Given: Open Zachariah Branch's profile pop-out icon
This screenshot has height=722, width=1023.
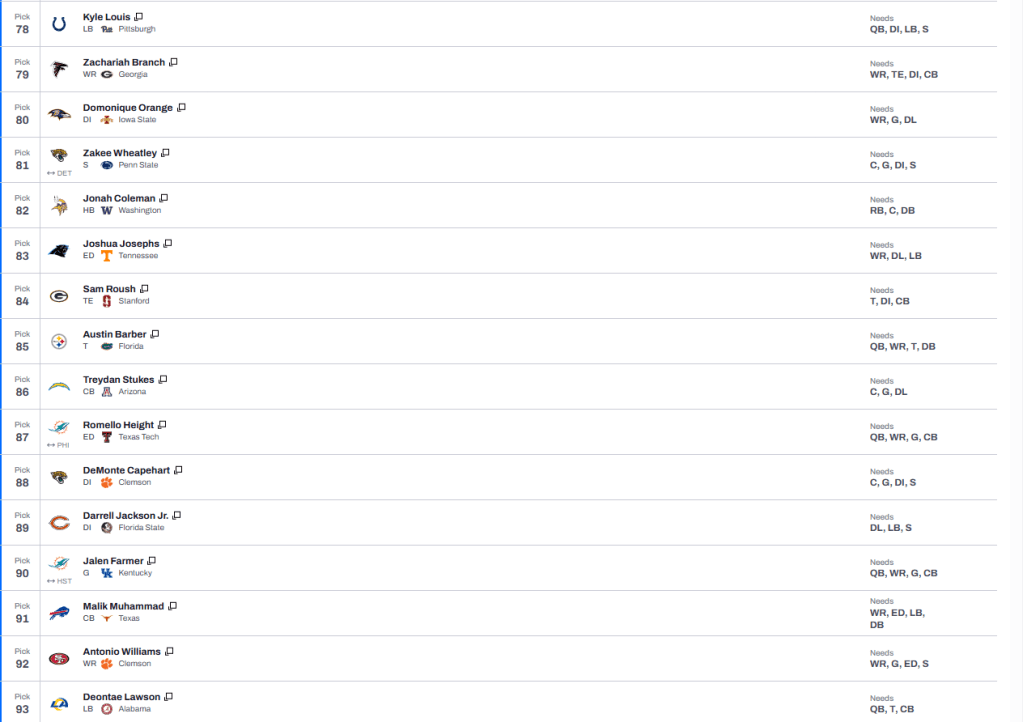Looking at the screenshot, I should pos(173,62).
